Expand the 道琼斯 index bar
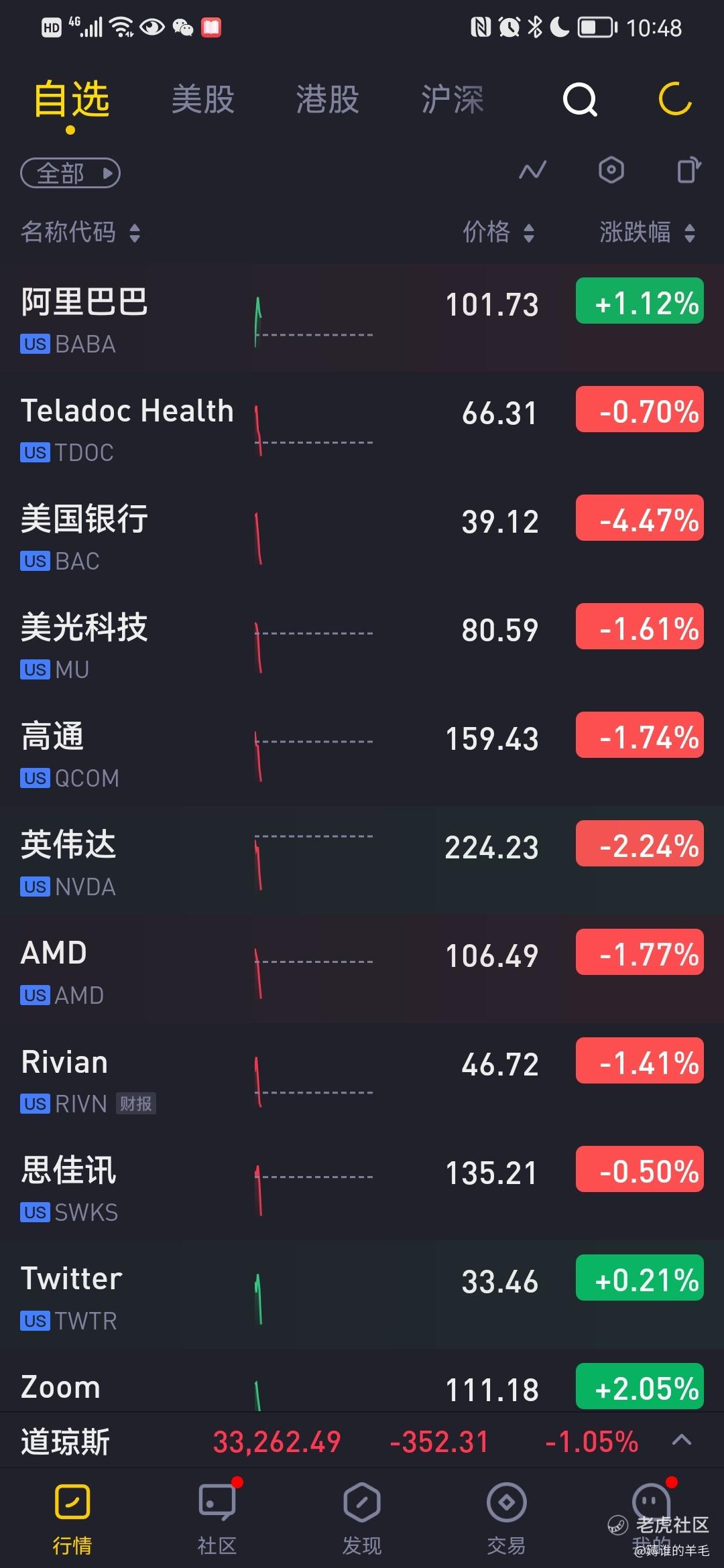 [362, 1441]
